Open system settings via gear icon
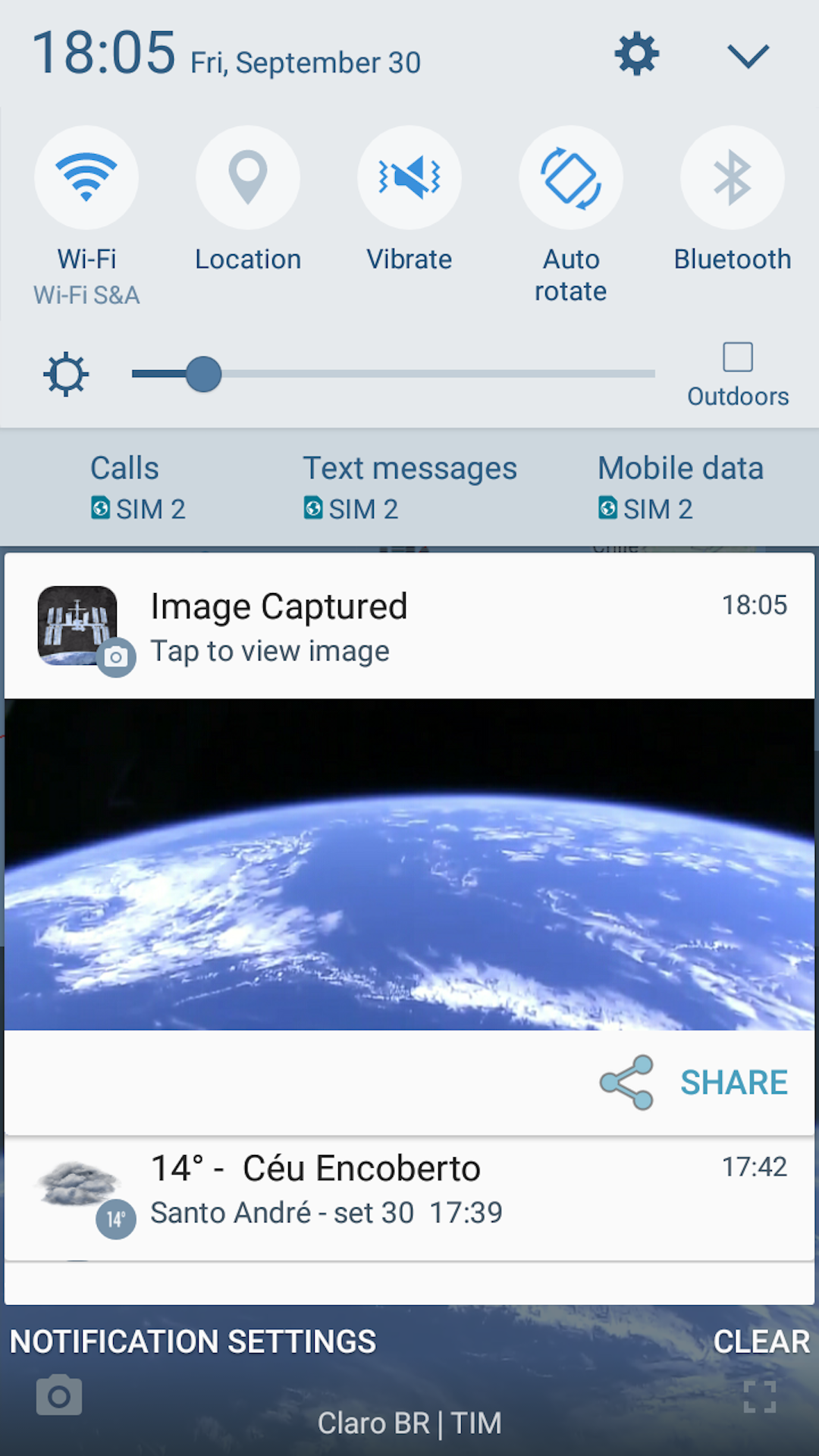This screenshot has height=1456, width=819. point(636,54)
